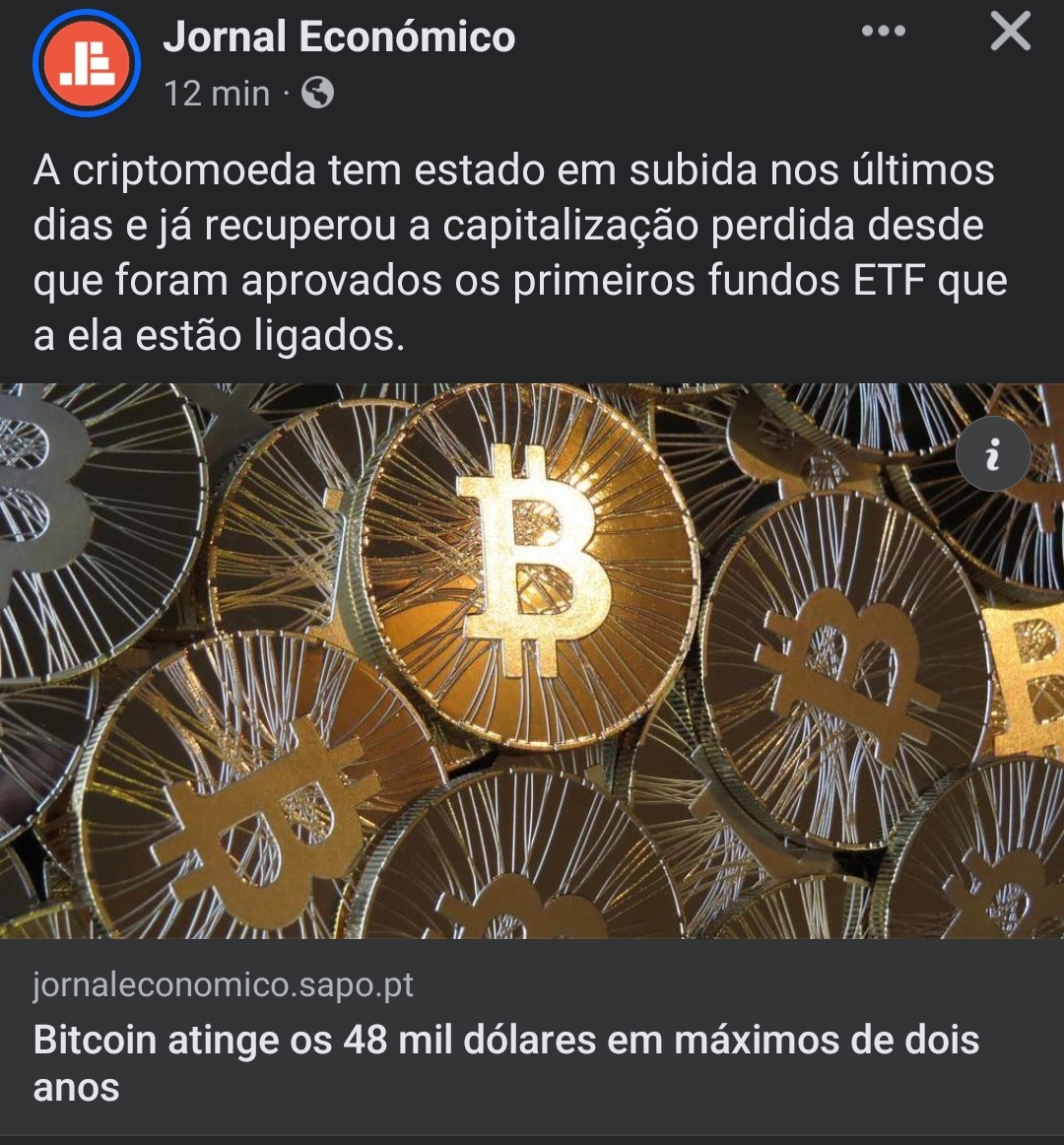The width and height of the screenshot is (1064, 1145).
Task: Open the Jornal Económico page name
Action: click(x=339, y=37)
